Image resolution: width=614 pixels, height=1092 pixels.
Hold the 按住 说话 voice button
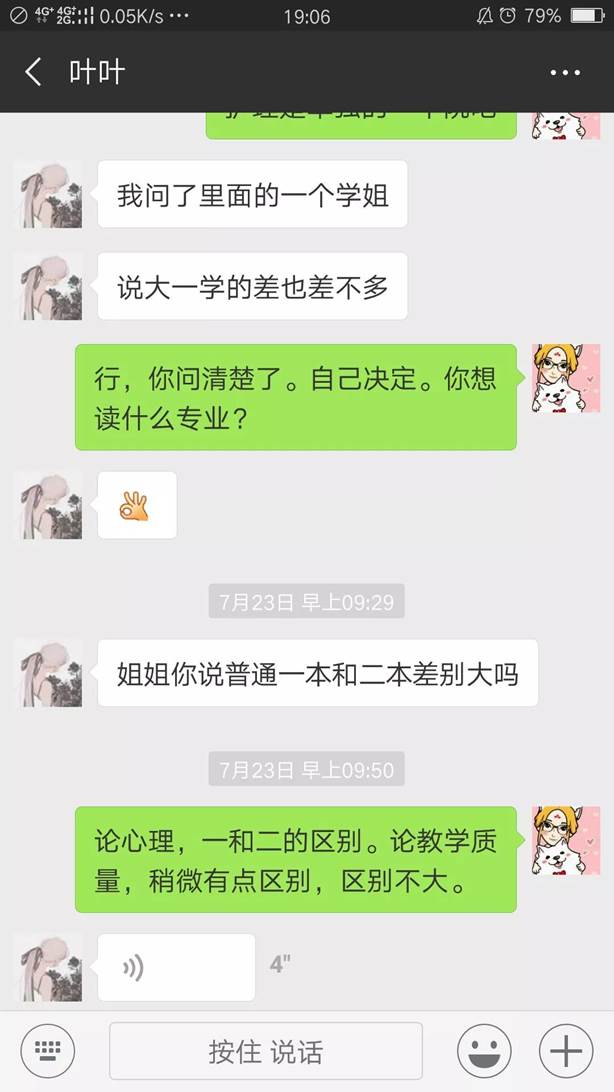coord(266,1051)
